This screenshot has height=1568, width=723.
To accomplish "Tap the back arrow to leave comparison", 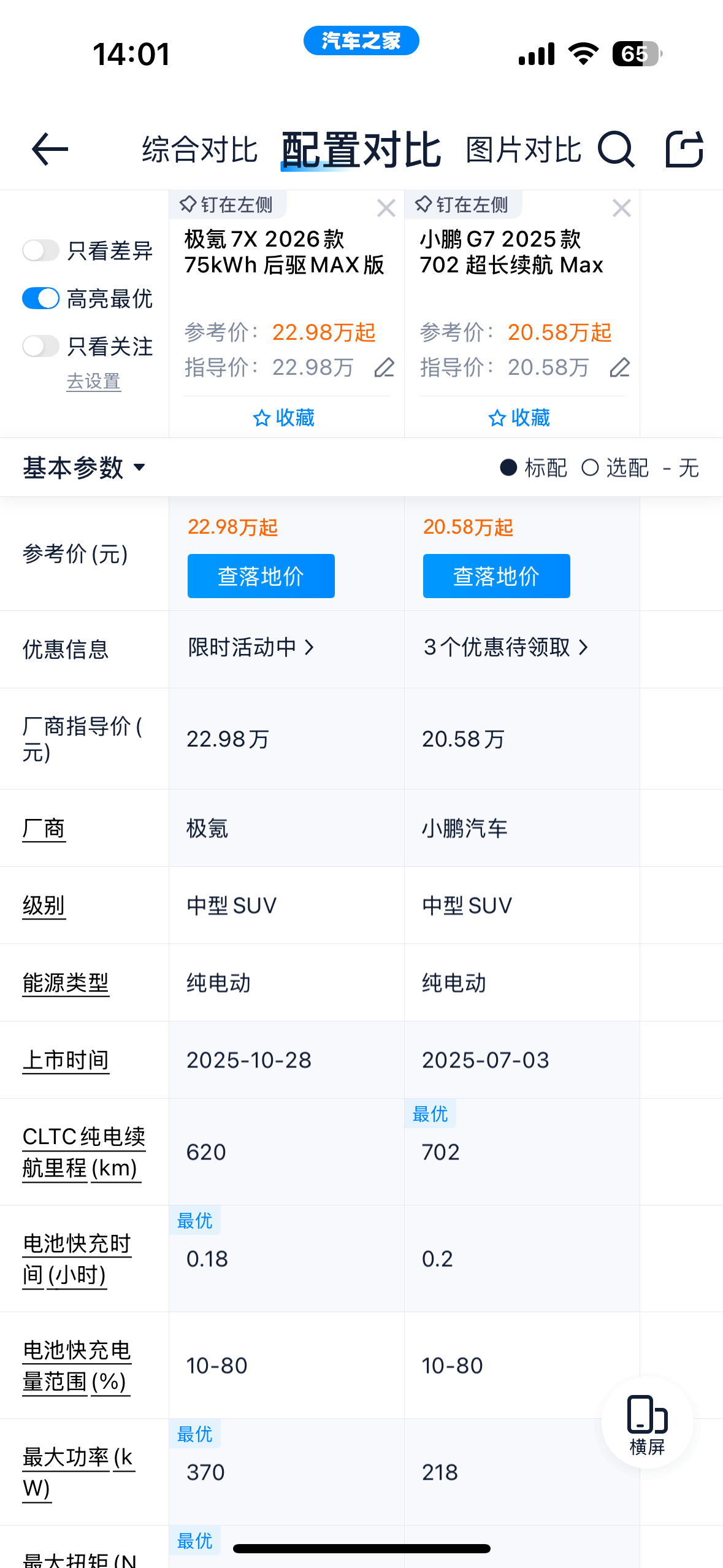I will (49, 149).
